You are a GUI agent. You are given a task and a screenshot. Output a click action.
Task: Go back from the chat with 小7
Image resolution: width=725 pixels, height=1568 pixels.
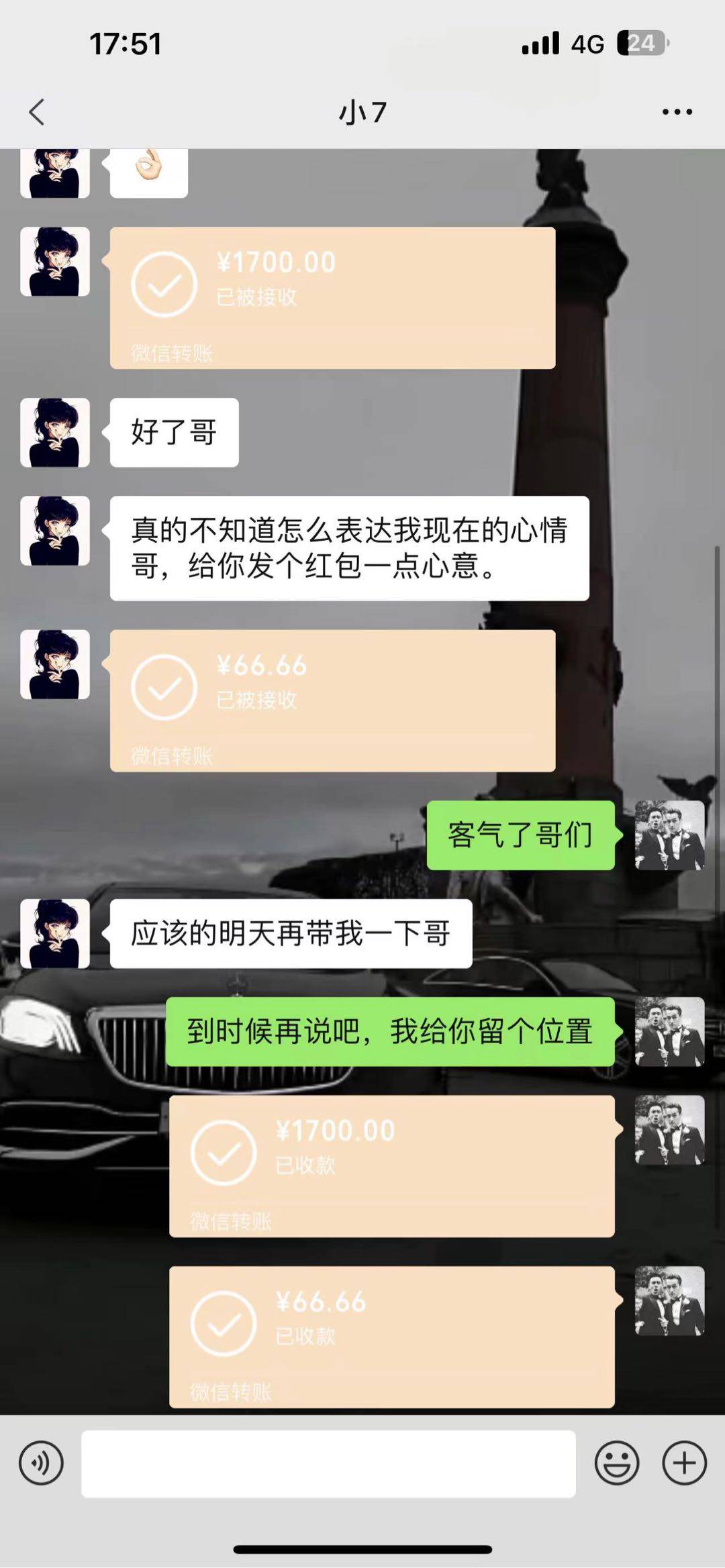pyautogui.click(x=37, y=112)
